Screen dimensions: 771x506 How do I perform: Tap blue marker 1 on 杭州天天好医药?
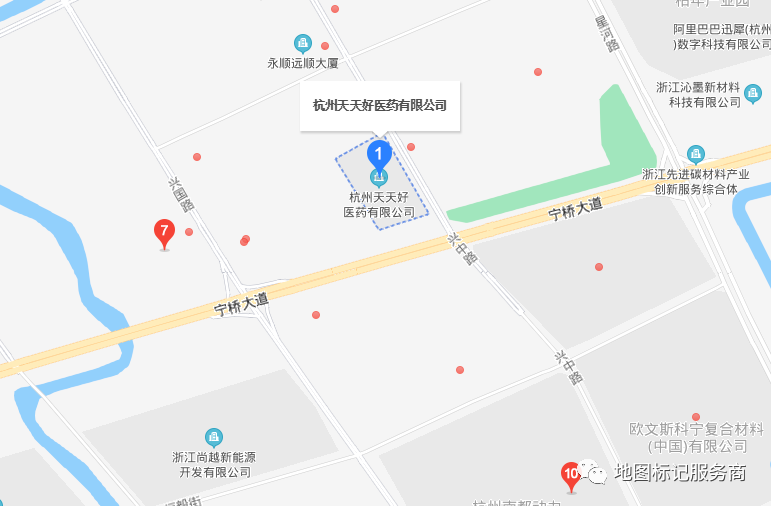[379, 155]
